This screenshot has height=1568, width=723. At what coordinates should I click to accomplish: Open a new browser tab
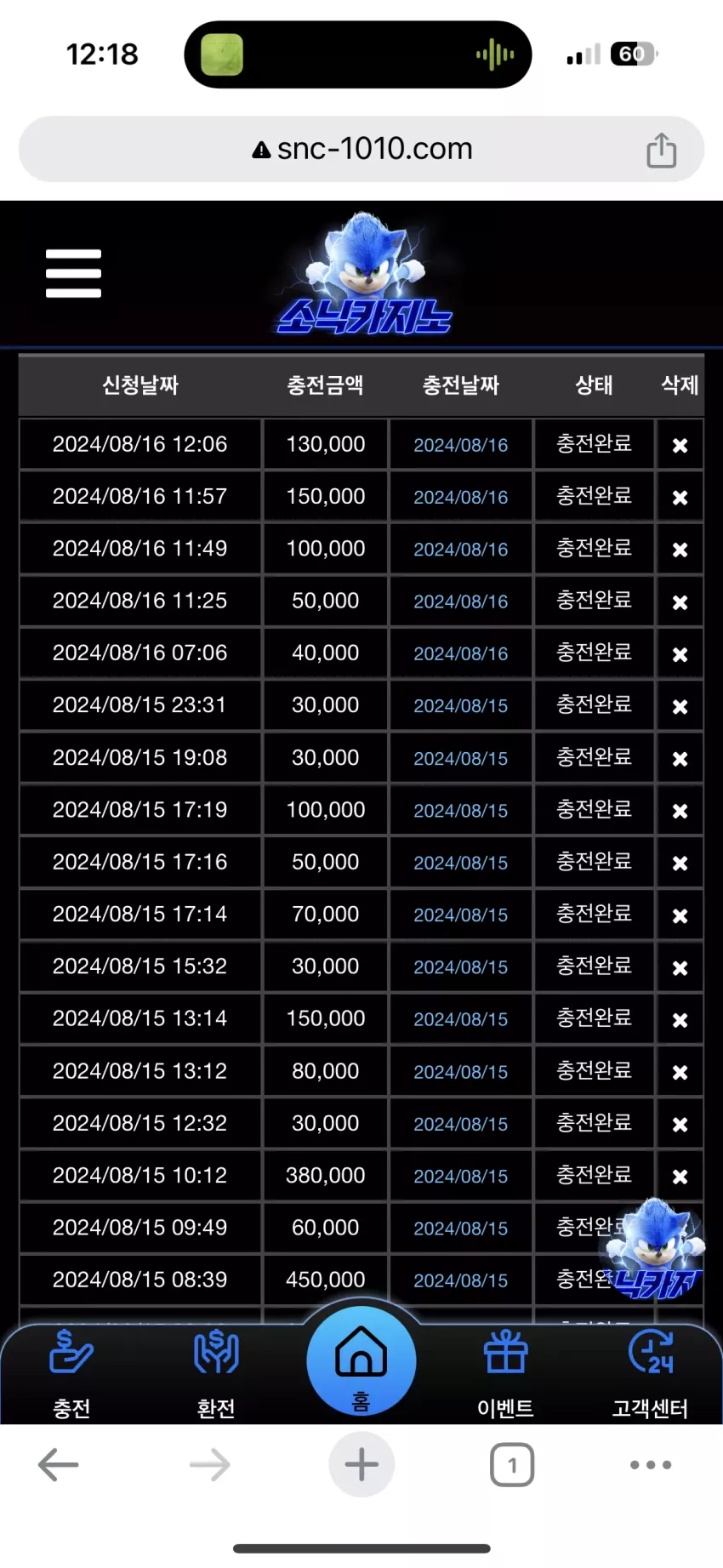pyautogui.click(x=361, y=1464)
